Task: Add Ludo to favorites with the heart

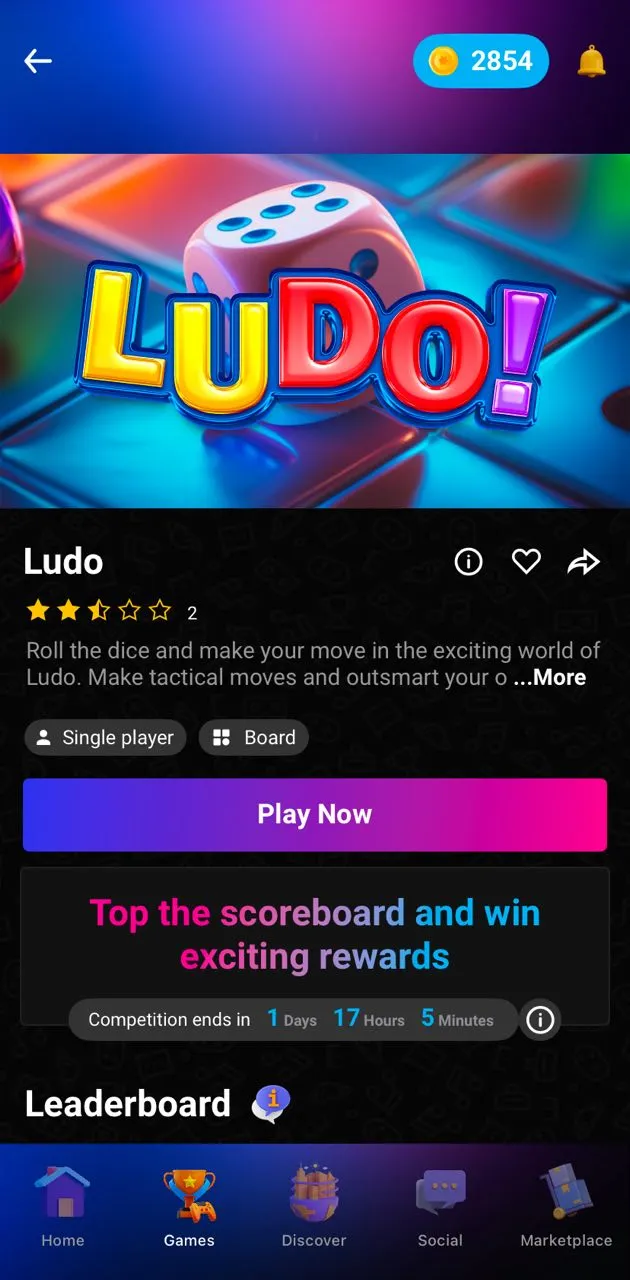Action: pos(526,562)
